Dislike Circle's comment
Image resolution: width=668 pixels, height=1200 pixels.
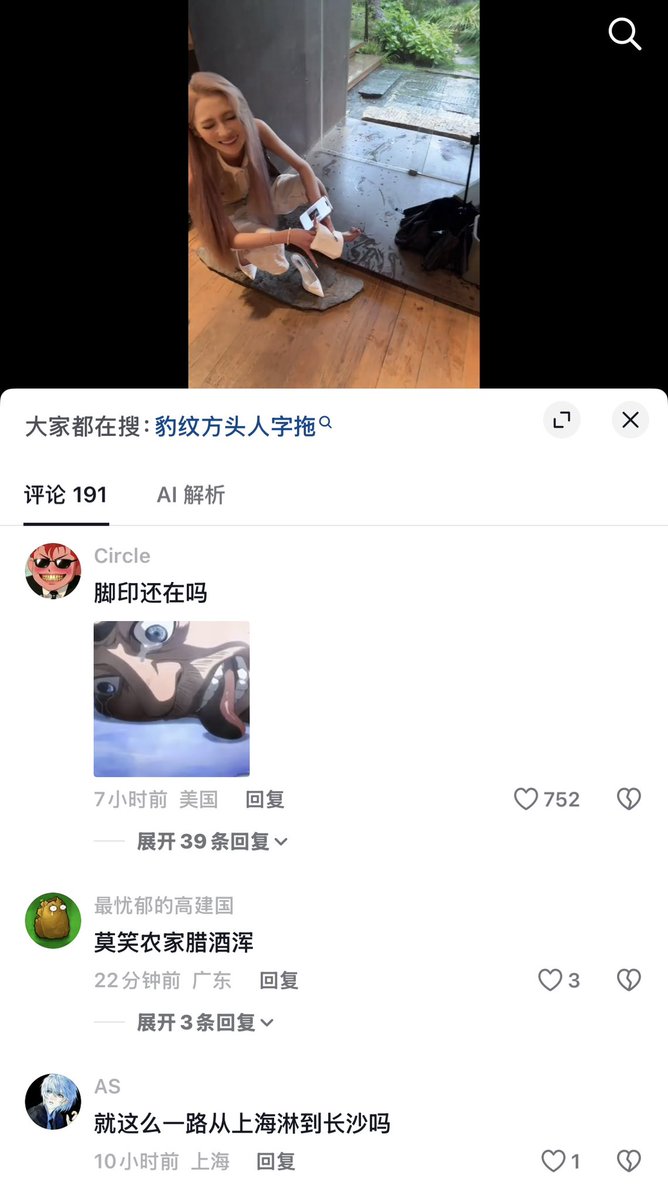point(628,799)
